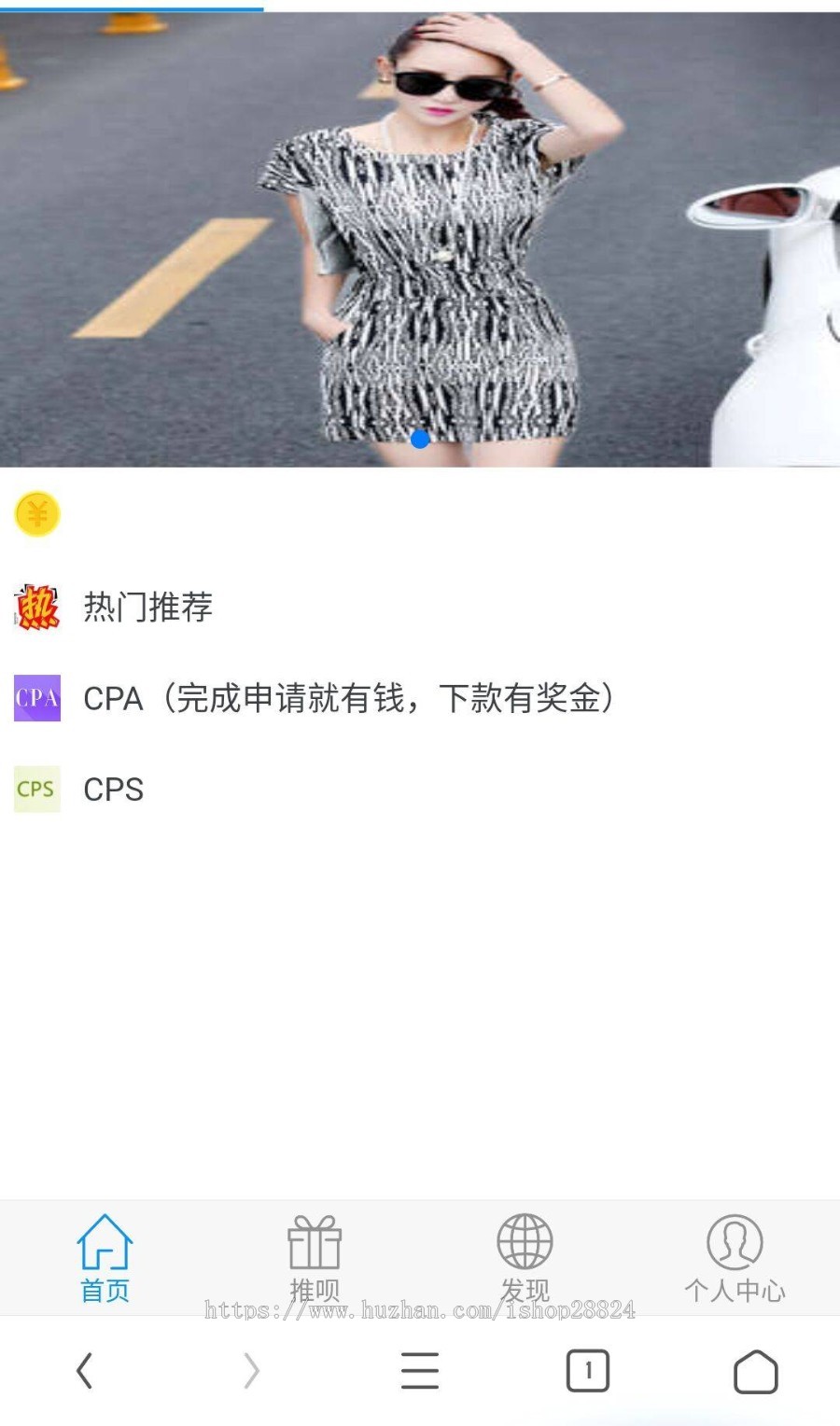The image size is (840, 1426).
Task: Open the browser tabs switcher
Action: tap(588, 1371)
